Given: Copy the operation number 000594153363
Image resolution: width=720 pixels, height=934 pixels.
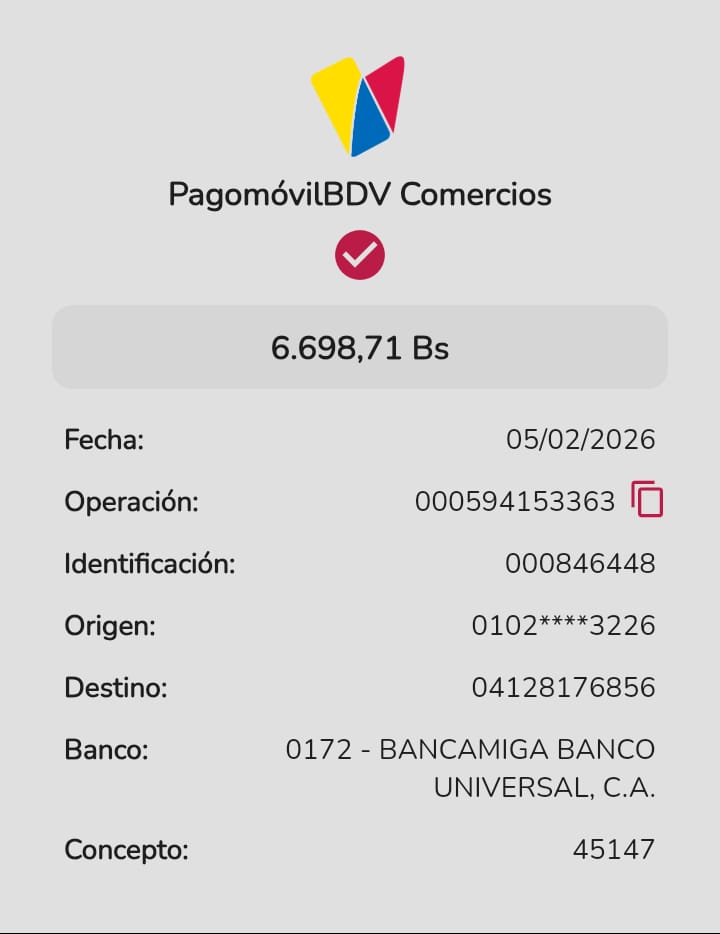Looking at the screenshot, I should [647, 499].
